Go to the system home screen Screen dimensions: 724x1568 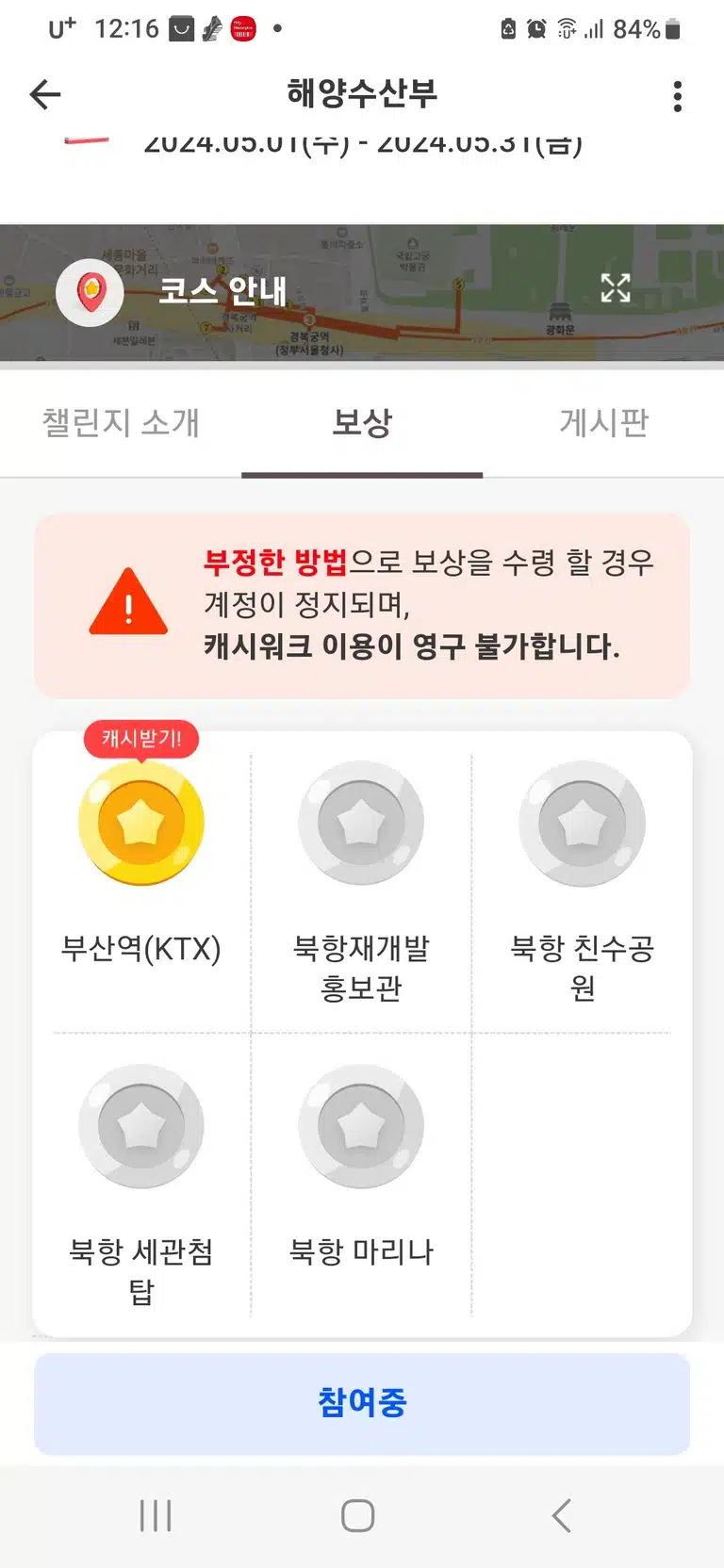click(x=358, y=1515)
